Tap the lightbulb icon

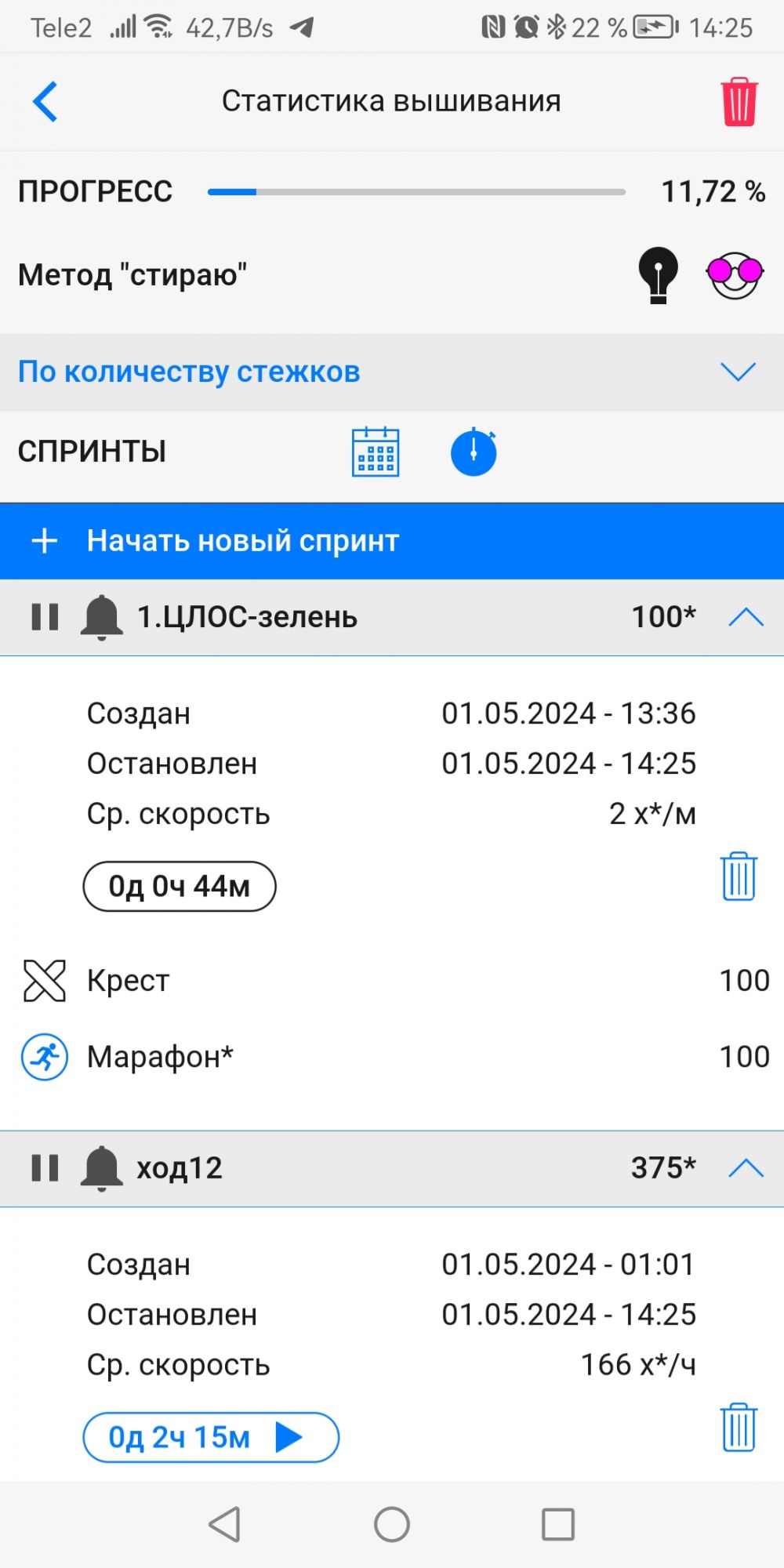click(658, 274)
